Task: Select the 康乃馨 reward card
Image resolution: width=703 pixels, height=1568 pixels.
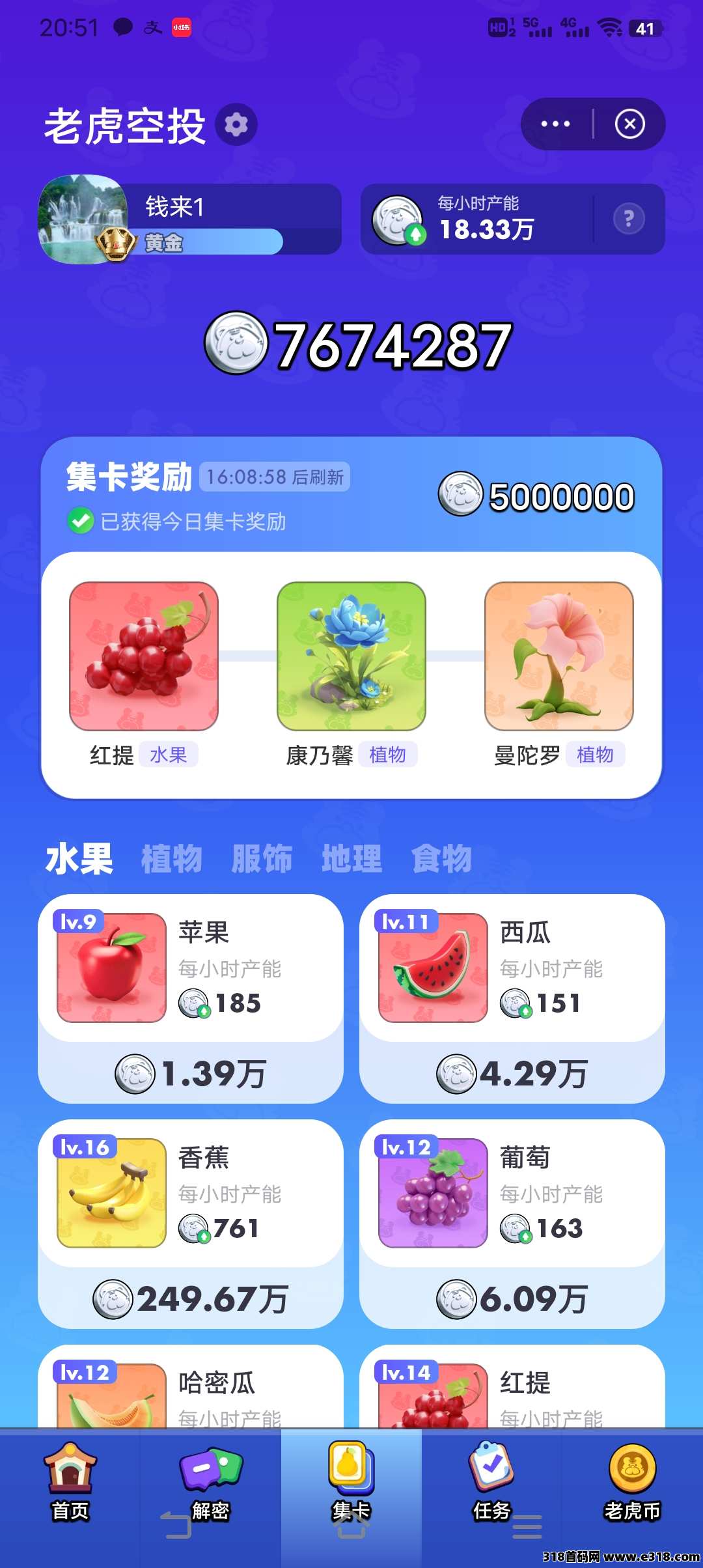Action: point(351,656)
